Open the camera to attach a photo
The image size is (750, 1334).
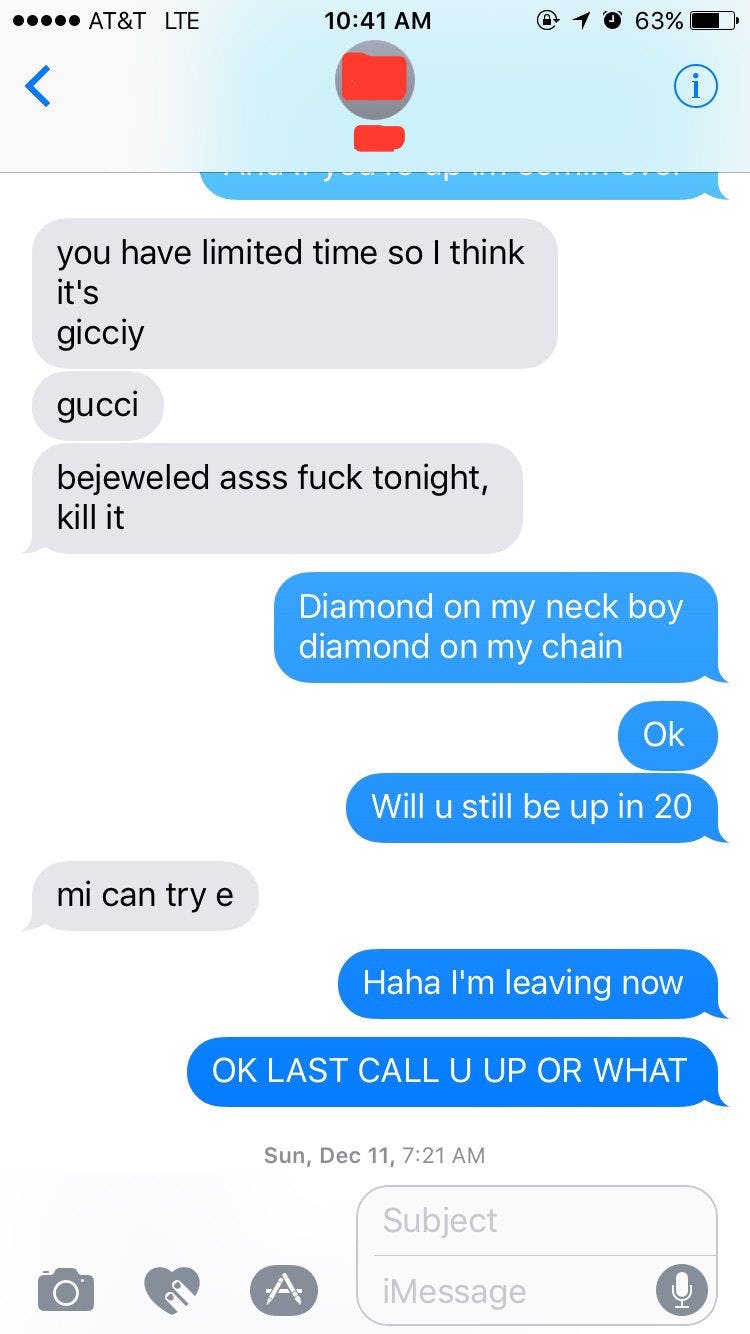click(66, 1288)
